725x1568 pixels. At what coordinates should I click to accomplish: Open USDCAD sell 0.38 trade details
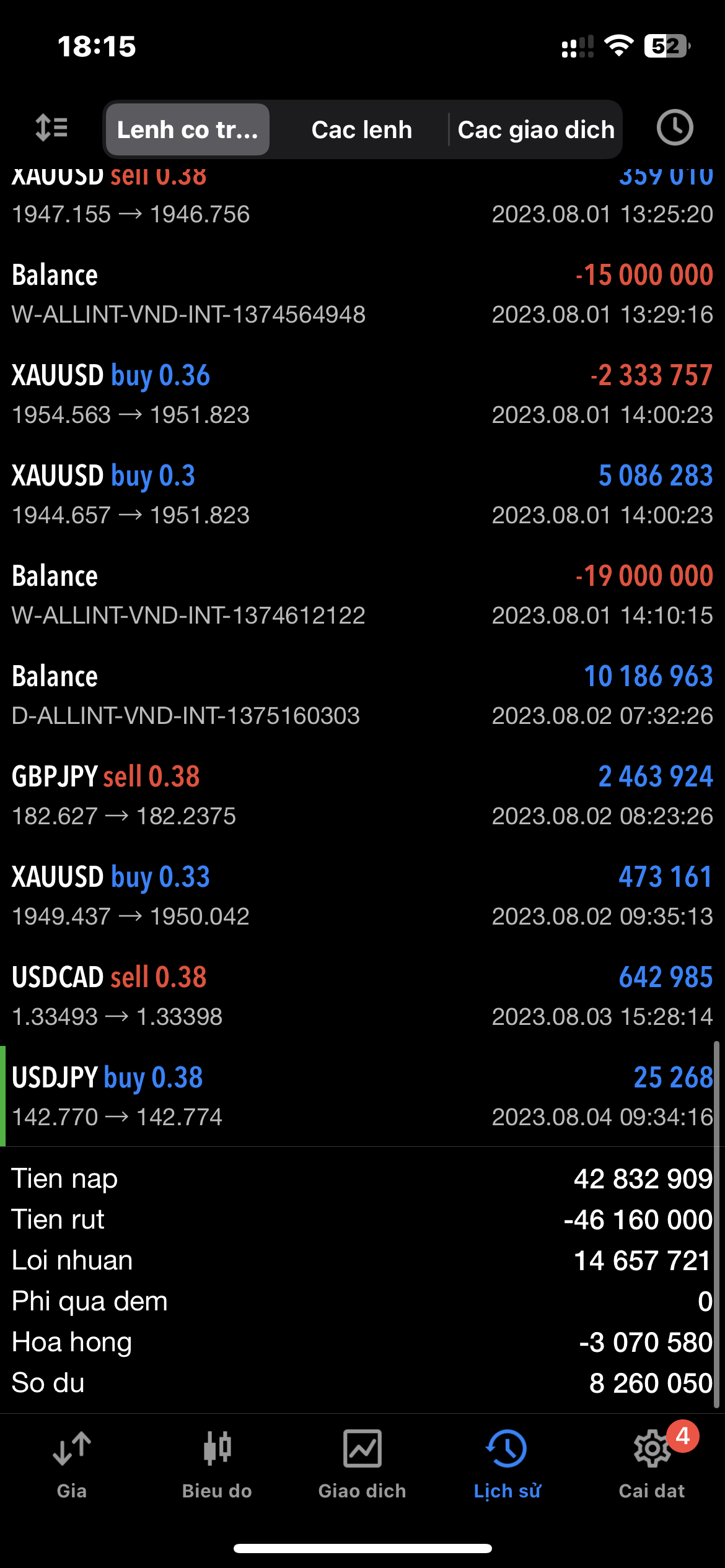point(362,996)
